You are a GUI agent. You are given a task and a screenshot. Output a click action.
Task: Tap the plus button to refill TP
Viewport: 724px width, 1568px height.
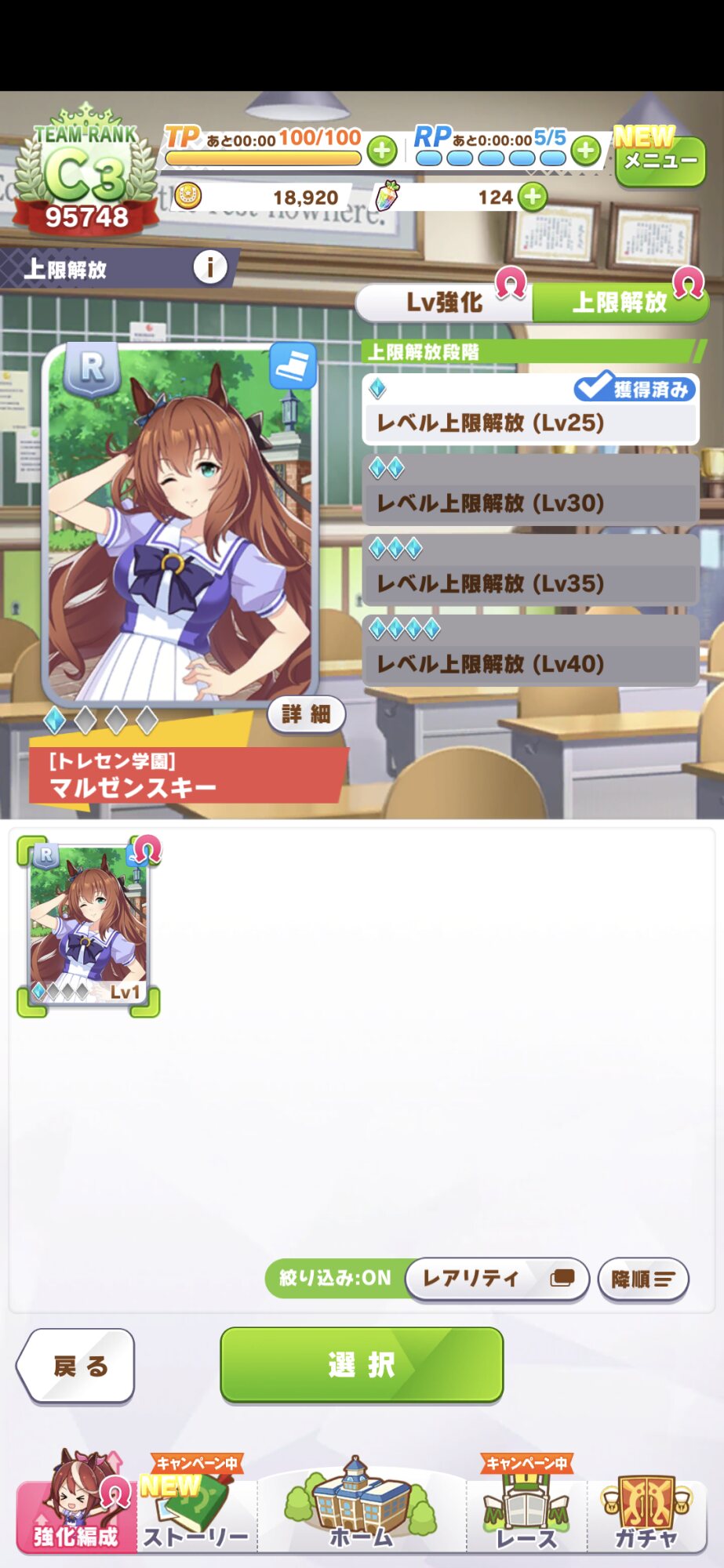pos(382,150)
